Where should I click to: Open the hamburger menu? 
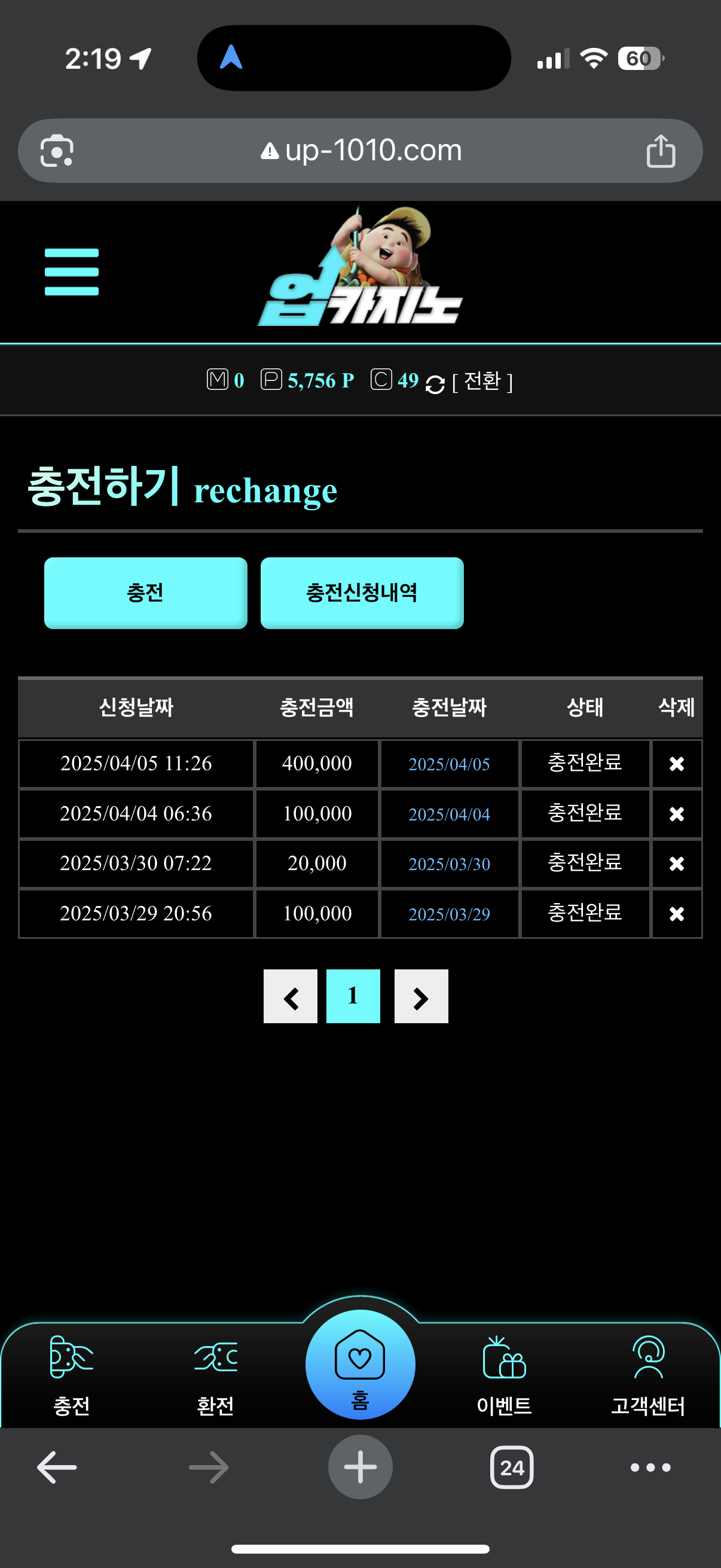point(71,271)
